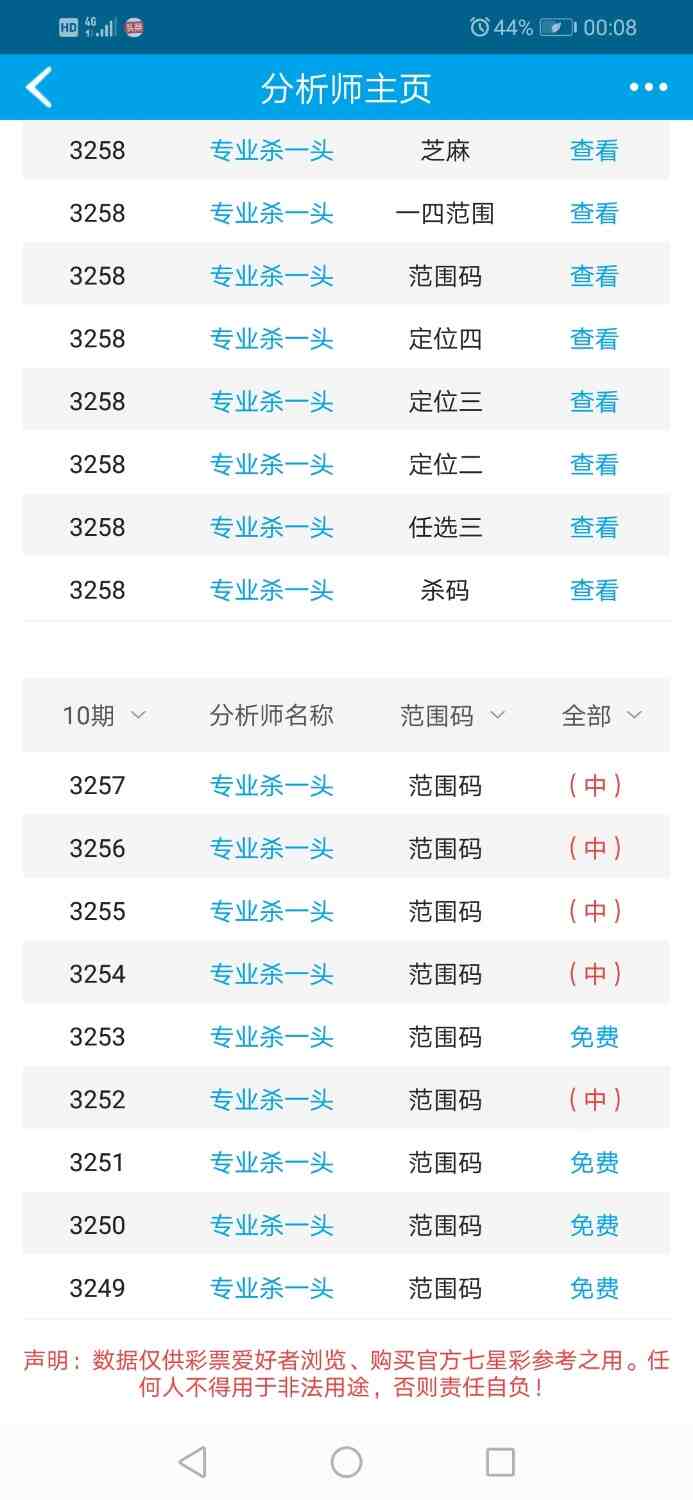The image size is (693, 1500).
Task: Open the recent apps view
Action: pos(500,1462)
